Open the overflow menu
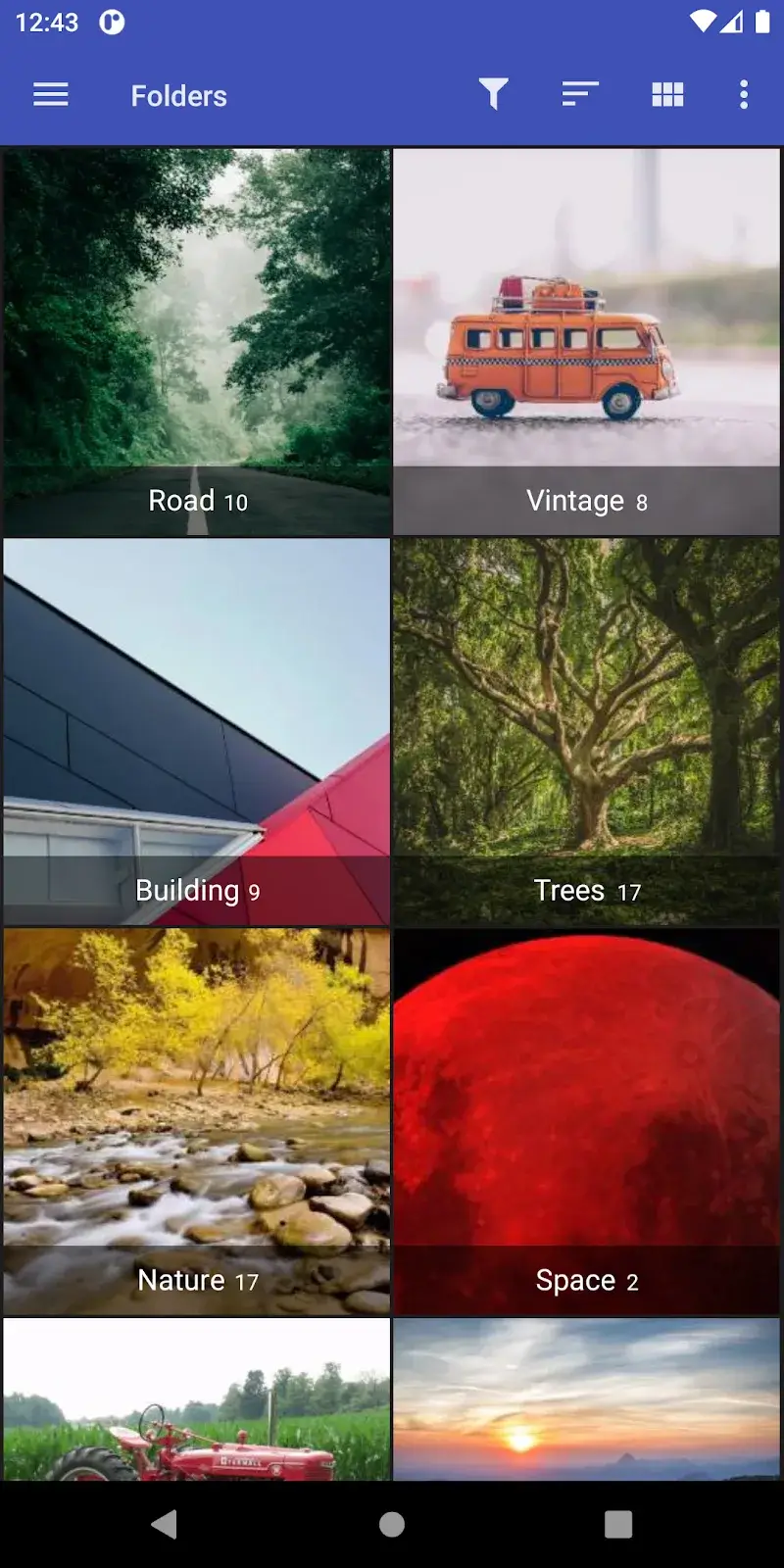This screenshot has height=1568, width=784. pos(744,95)
